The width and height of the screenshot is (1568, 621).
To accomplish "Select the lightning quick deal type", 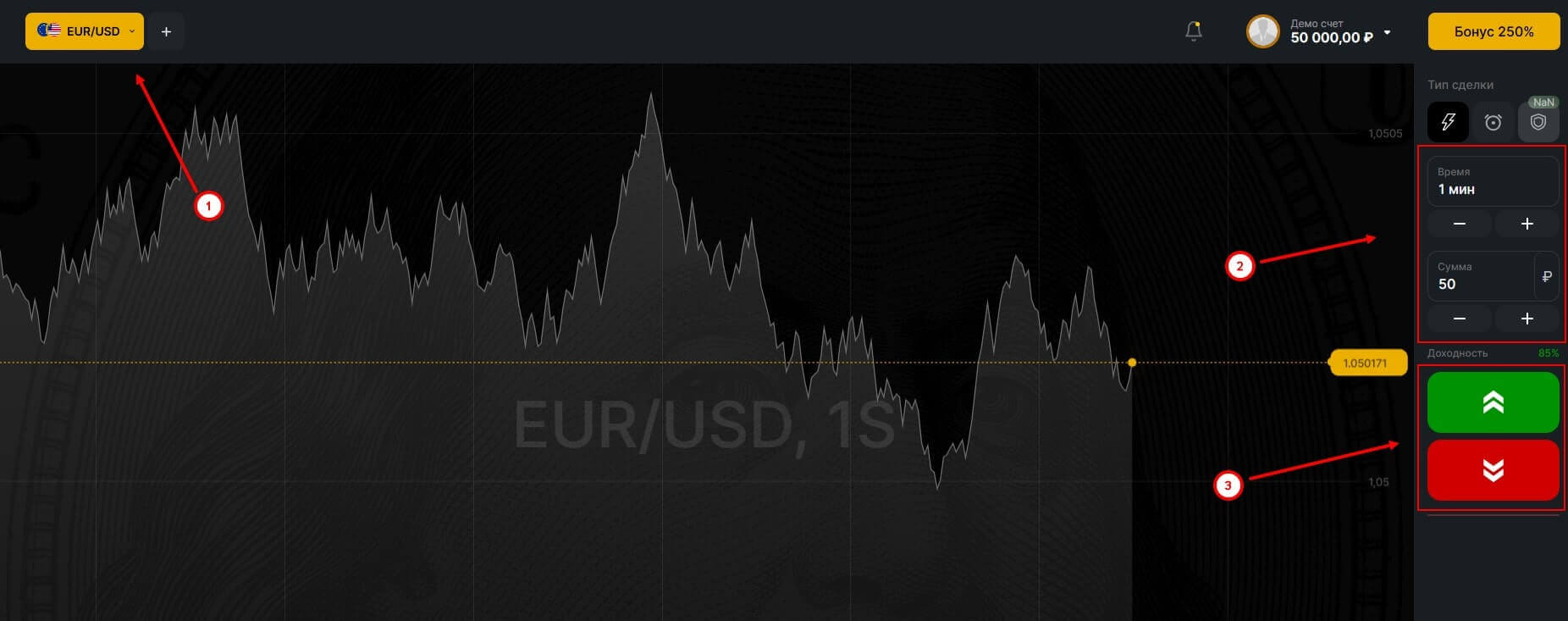I will (x=1448, y=122).
